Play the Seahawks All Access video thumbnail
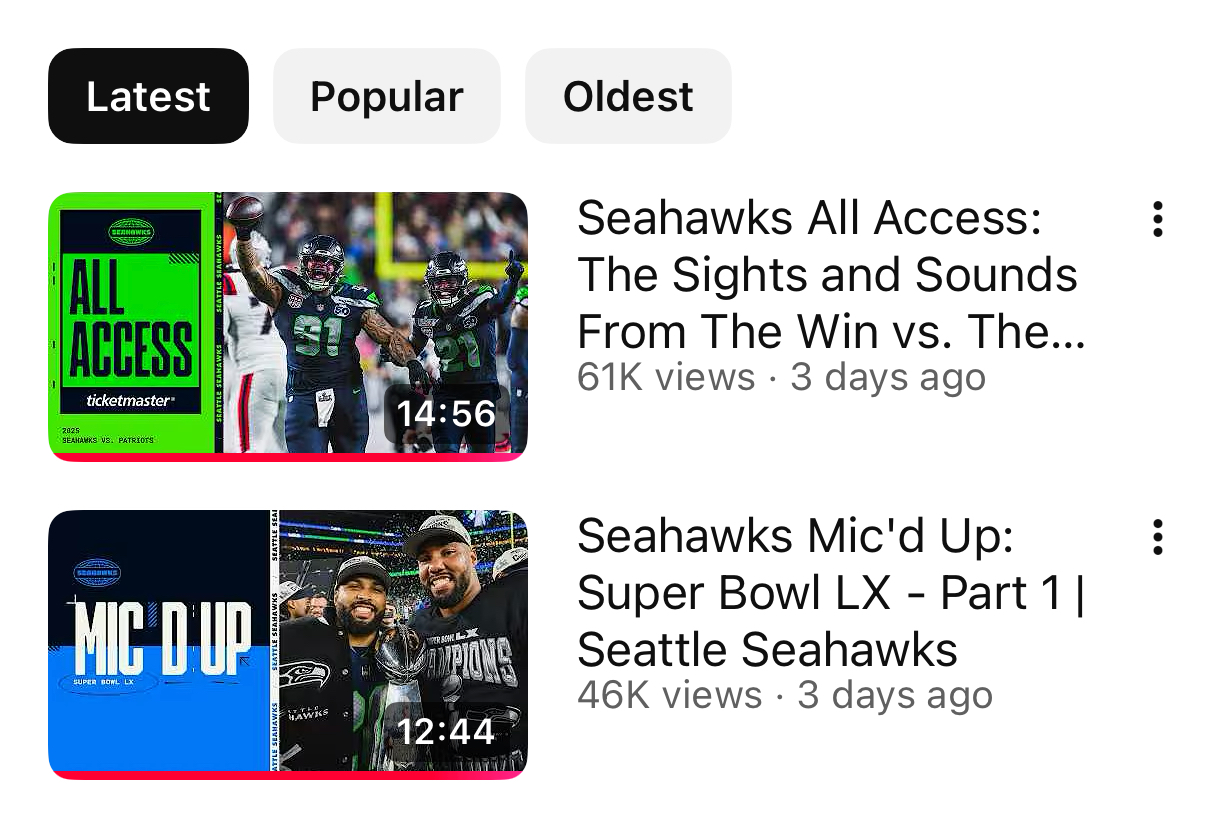1206x814 pixels. (x=288, y=325)
